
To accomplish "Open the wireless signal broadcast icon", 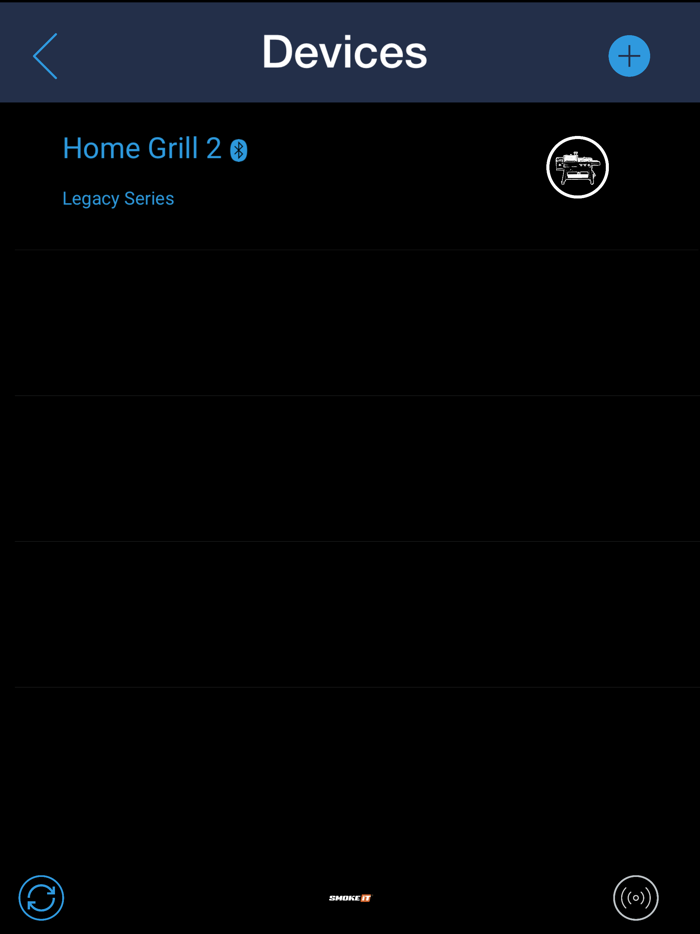I will [635, 897].
